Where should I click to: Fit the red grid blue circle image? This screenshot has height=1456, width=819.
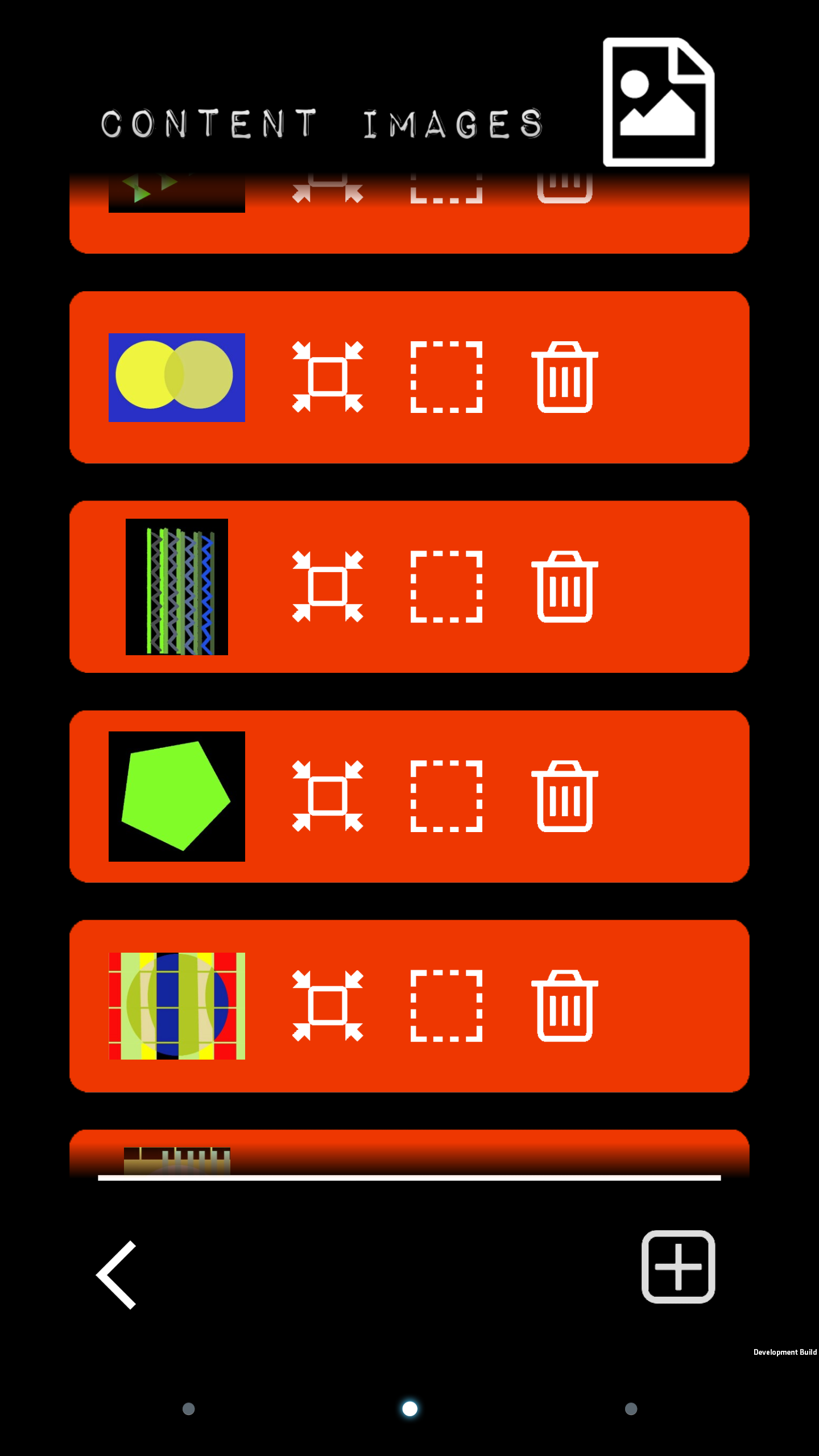coord(328,1006)
